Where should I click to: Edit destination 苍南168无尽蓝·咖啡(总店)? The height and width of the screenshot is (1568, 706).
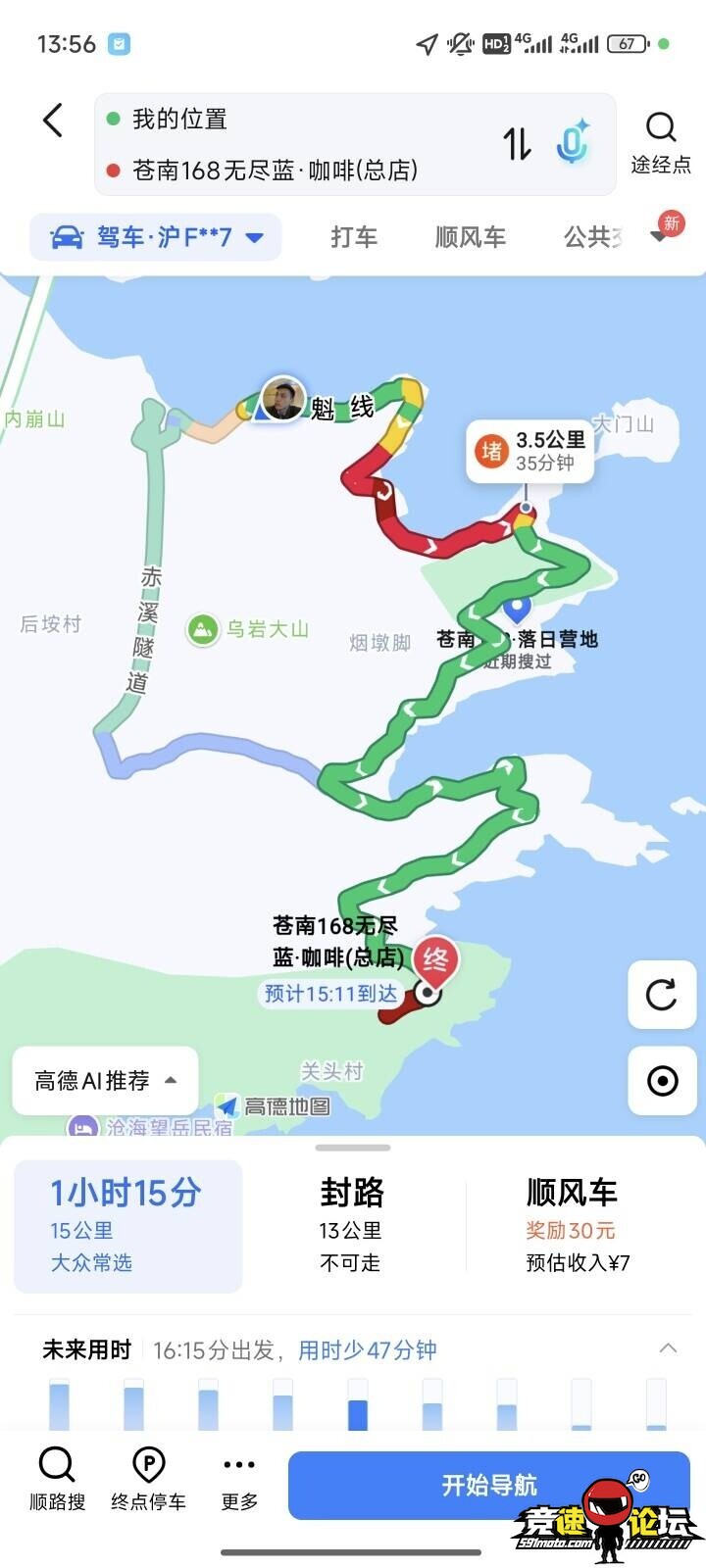pyautogui.click(x=294, y=170)
